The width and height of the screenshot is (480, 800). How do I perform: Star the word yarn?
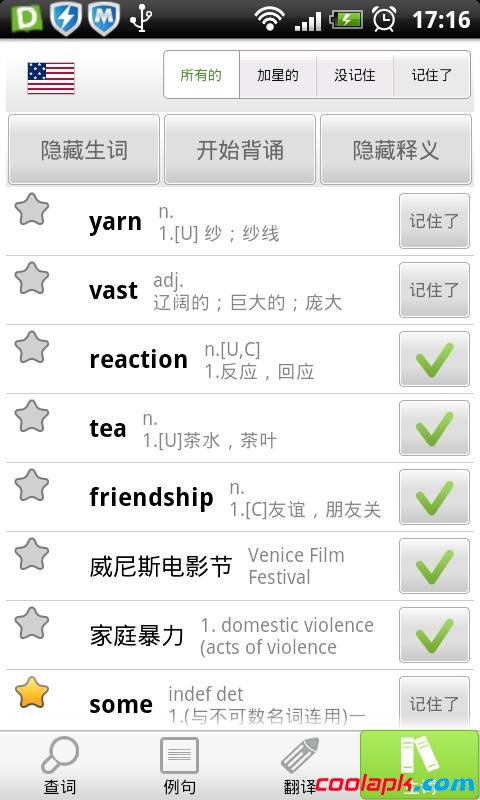click(x=32, y=209)
